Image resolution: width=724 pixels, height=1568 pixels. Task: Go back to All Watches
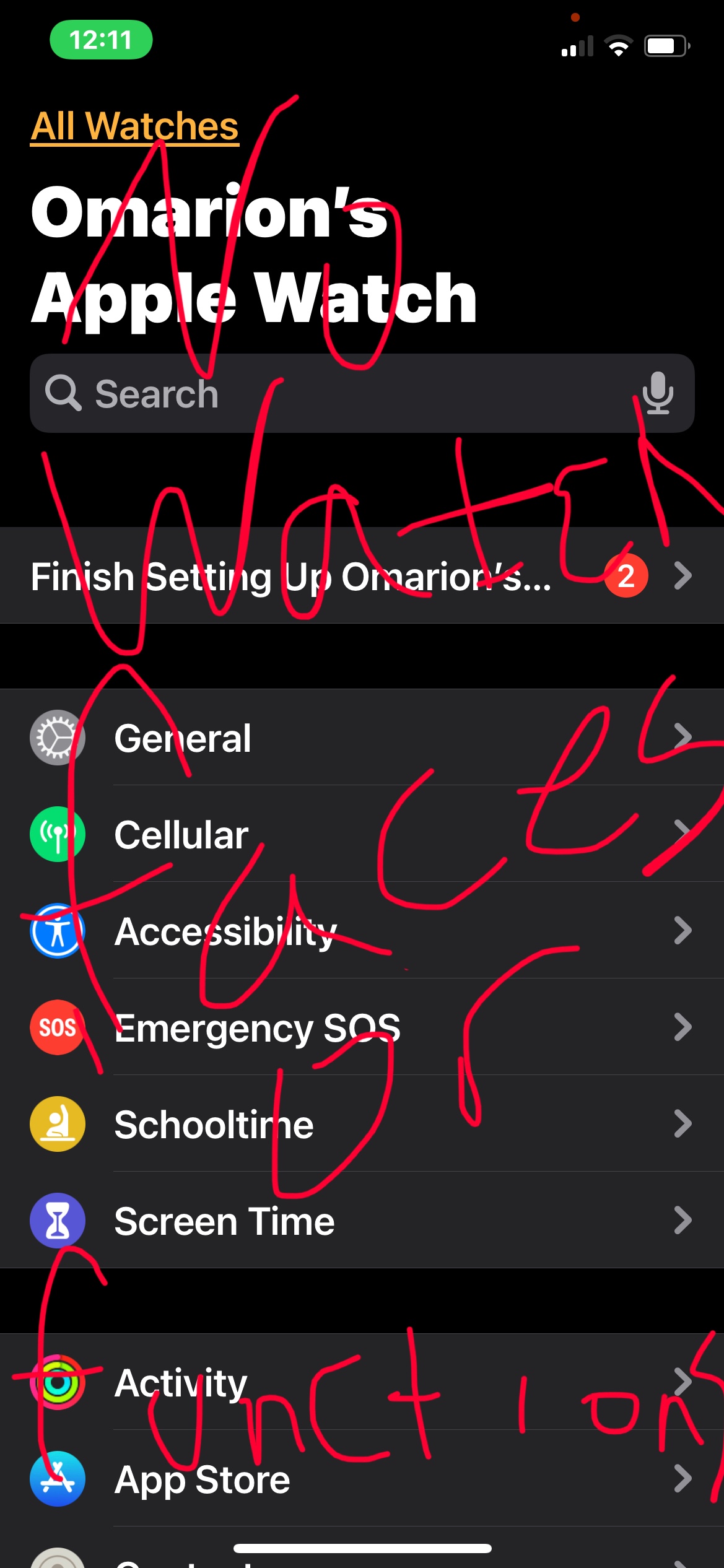pyautogui.click(x=134, y=126)
